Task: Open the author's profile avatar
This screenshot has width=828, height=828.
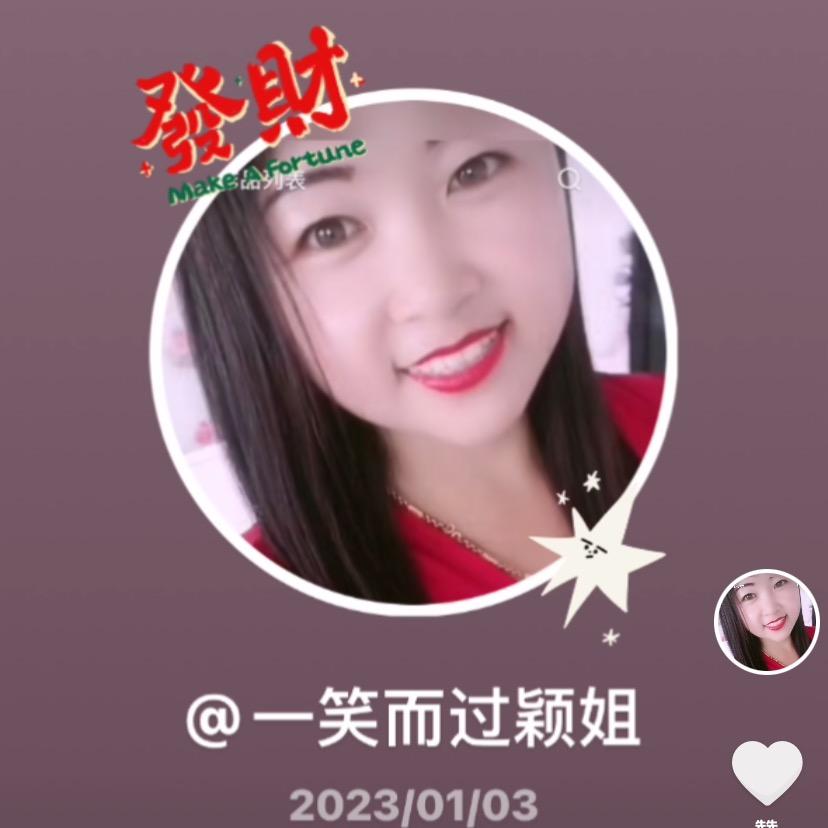Action: click(766, 621)
